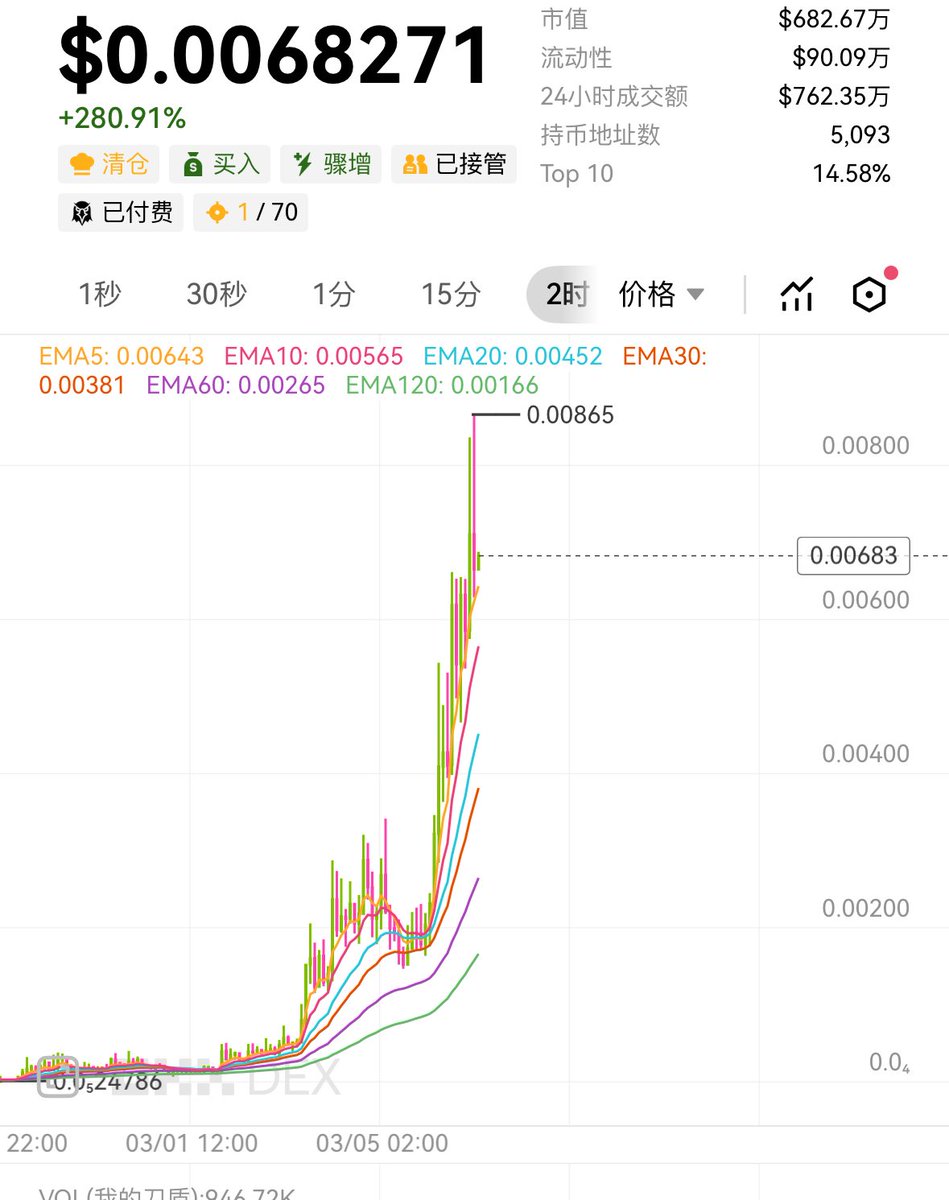Switch to the 1分 interval
Image resolution: width=949 pixels, height=1200 pixels.
click(x=333, y=294)
